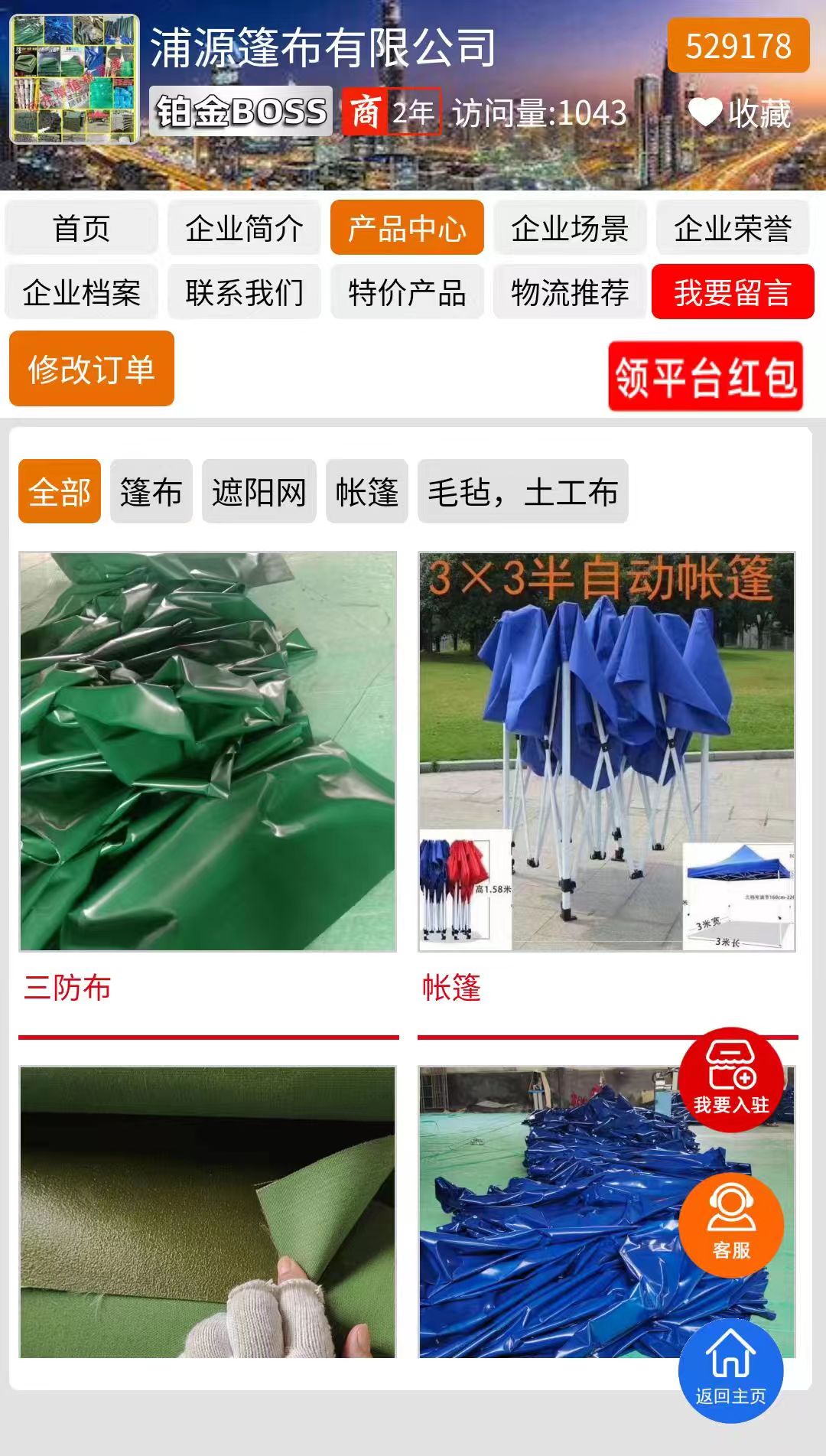Tap 收藏 to favorite this shop
This screenshot has width=826, height=1456.
pyautogui.click(x=739, y=113)
